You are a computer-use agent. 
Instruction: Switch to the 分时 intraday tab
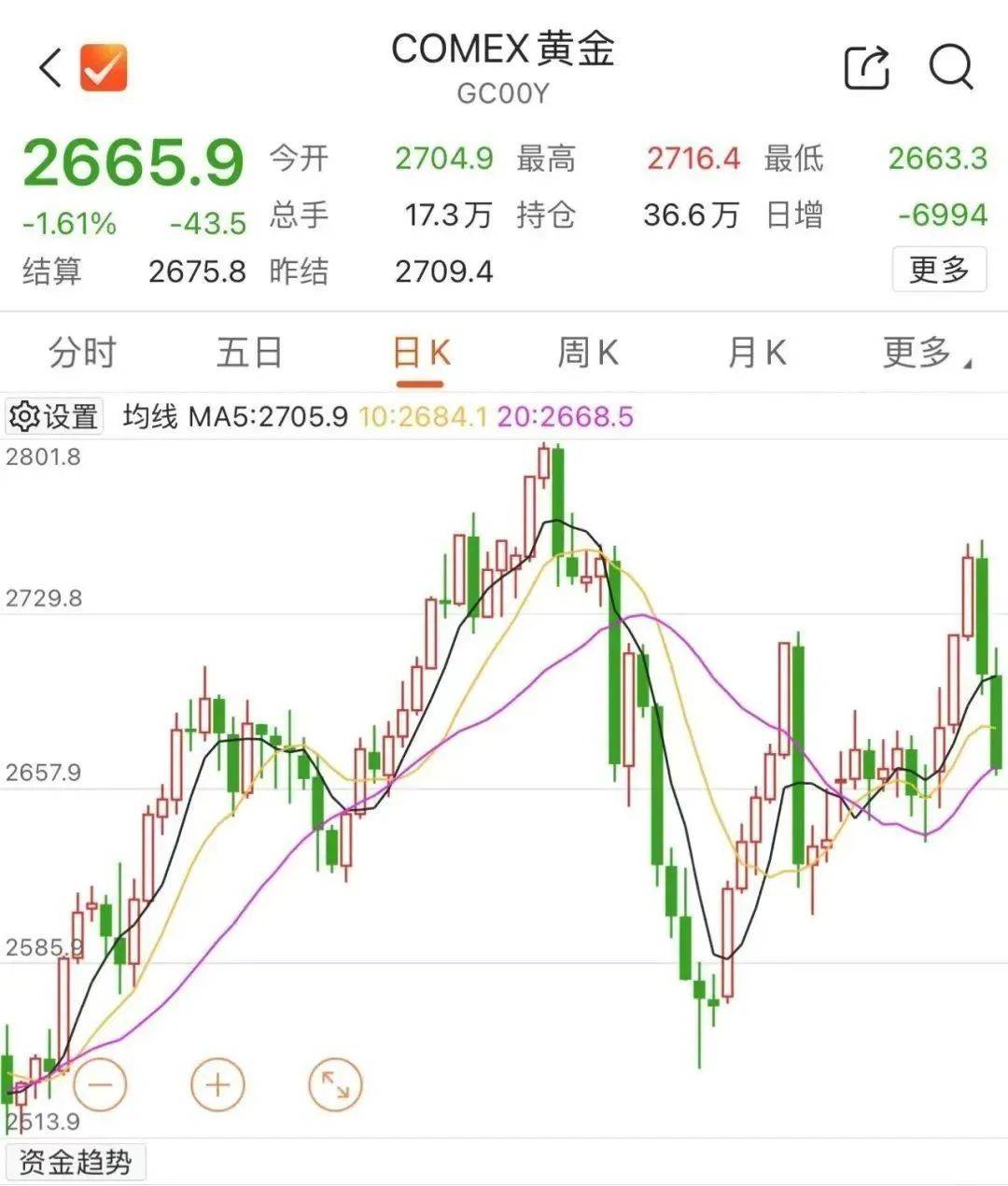click(x=81, y=355)
